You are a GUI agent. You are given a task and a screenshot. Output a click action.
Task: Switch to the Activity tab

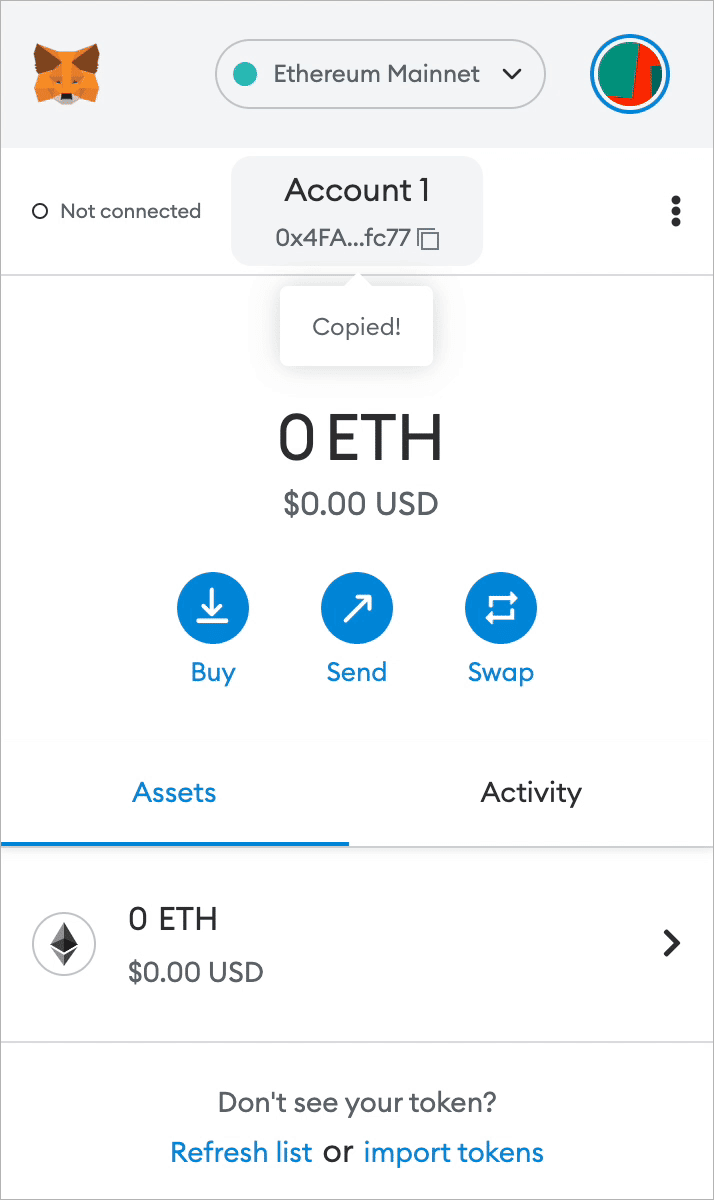[x=531, y=793]
